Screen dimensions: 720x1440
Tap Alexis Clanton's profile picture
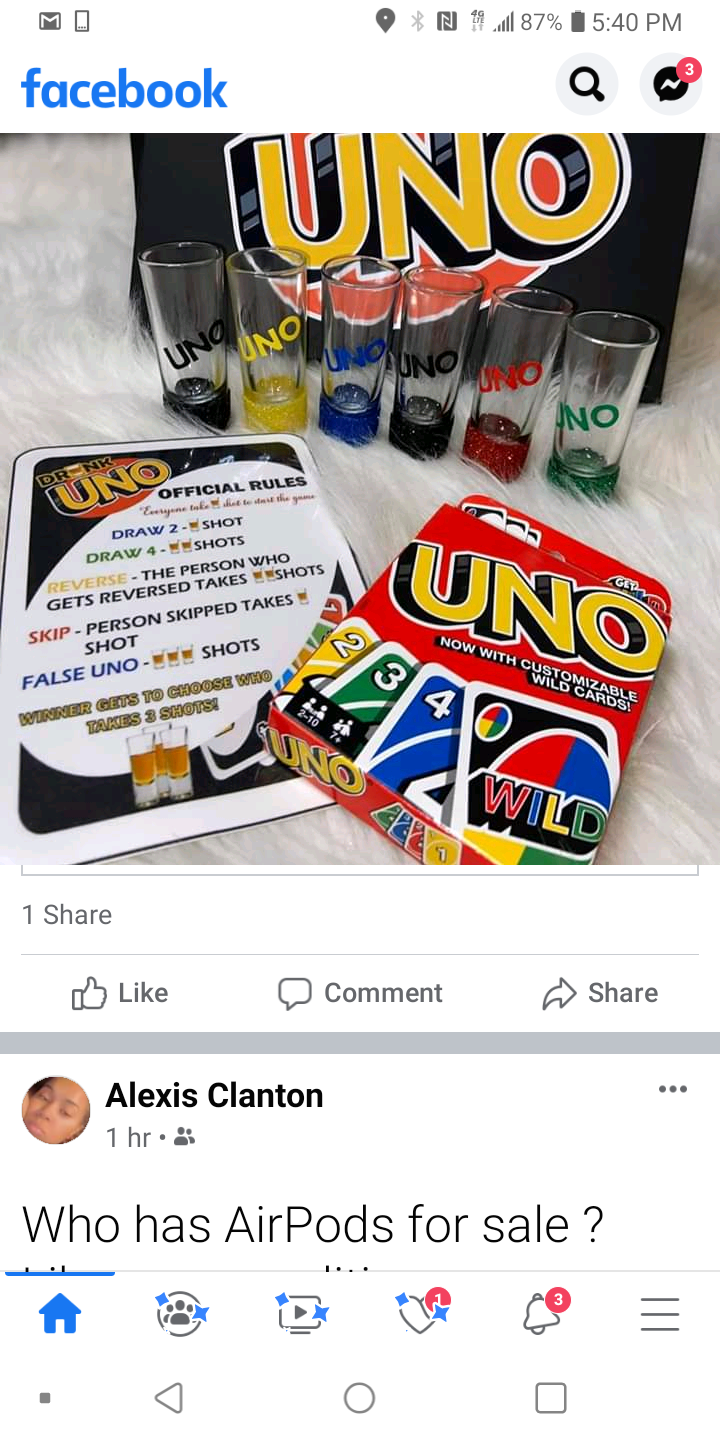point(56,1110)
